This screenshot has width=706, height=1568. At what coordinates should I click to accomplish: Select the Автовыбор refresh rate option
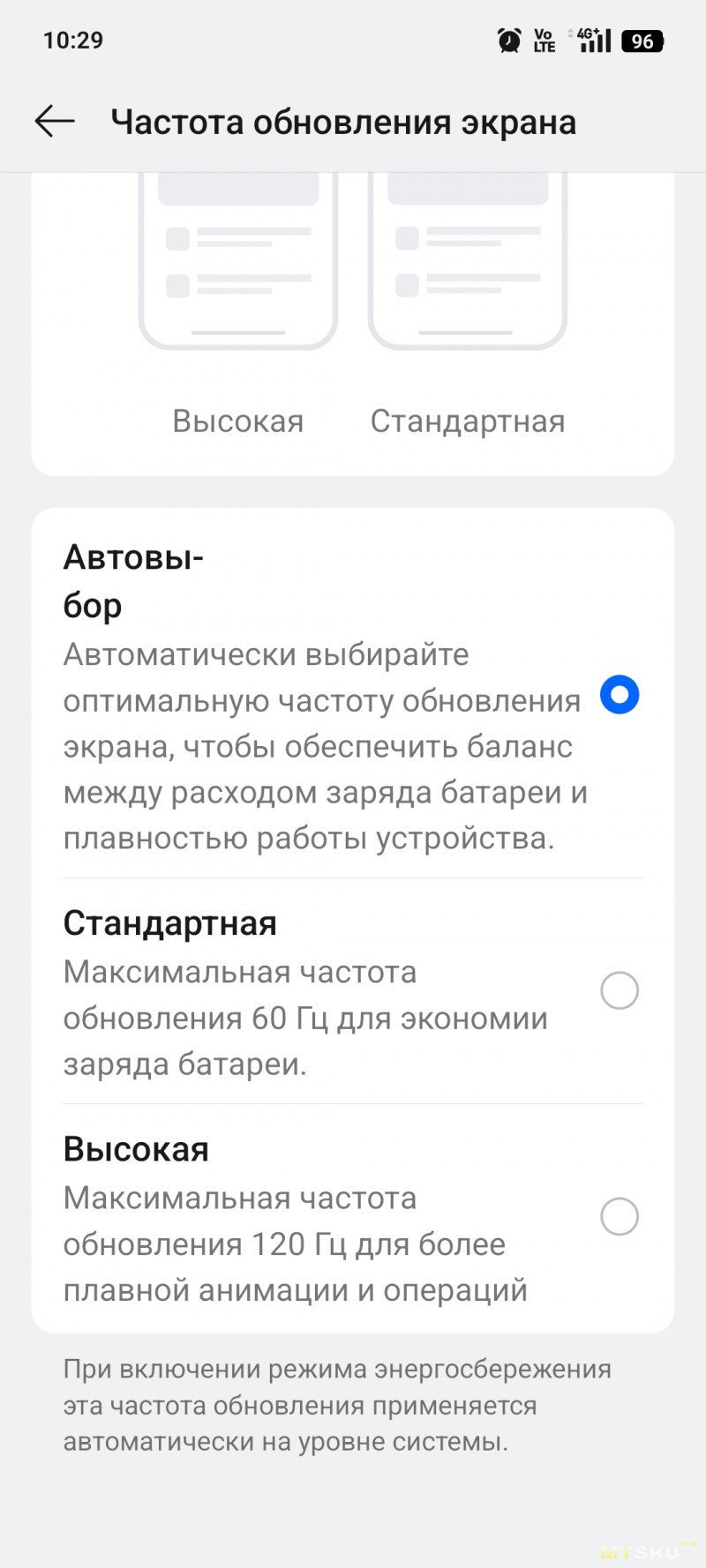click(x=619, y=695)
